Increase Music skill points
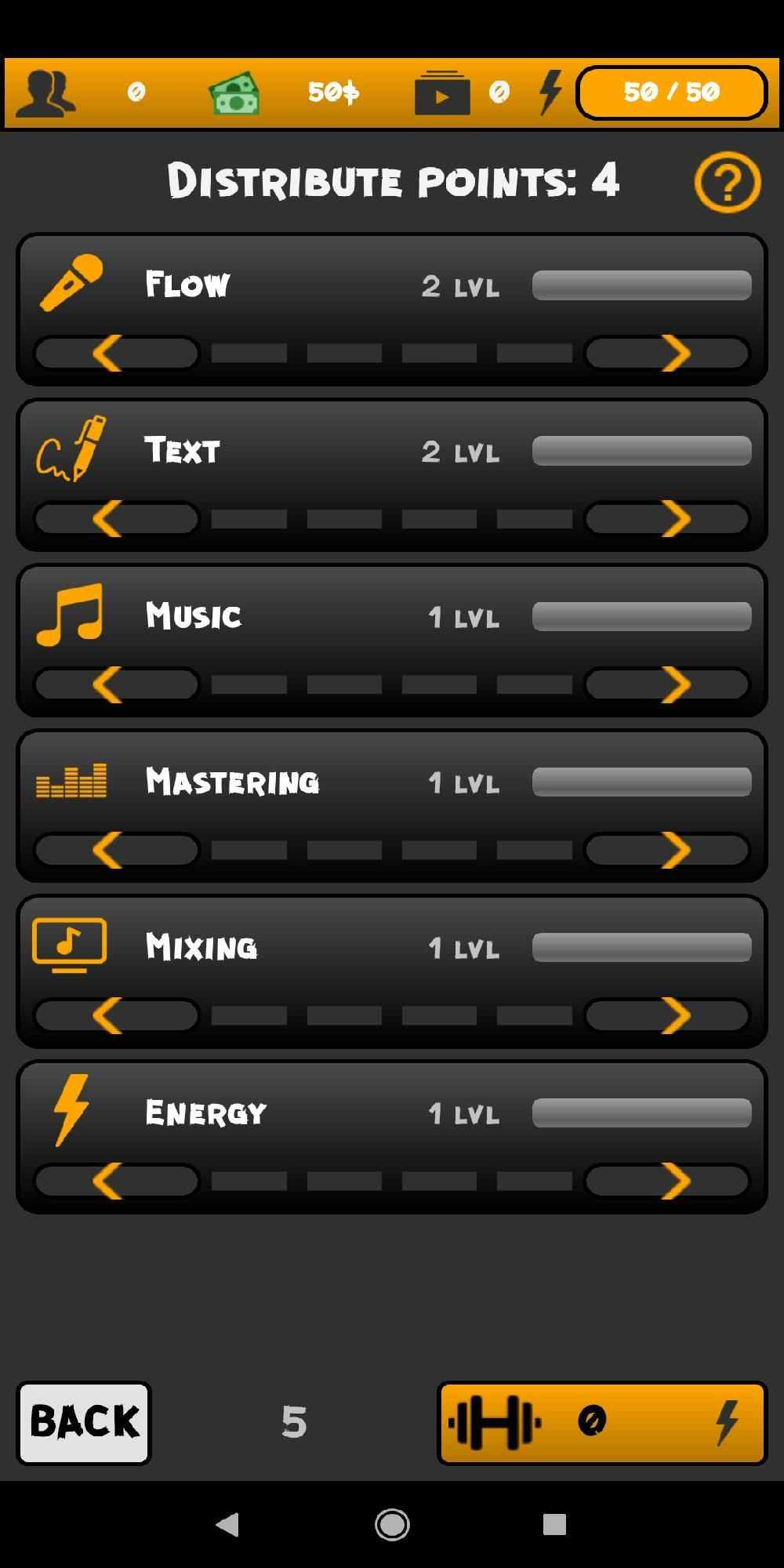Viewport: 784px width, 1568px height. click(x=668, y=684)
